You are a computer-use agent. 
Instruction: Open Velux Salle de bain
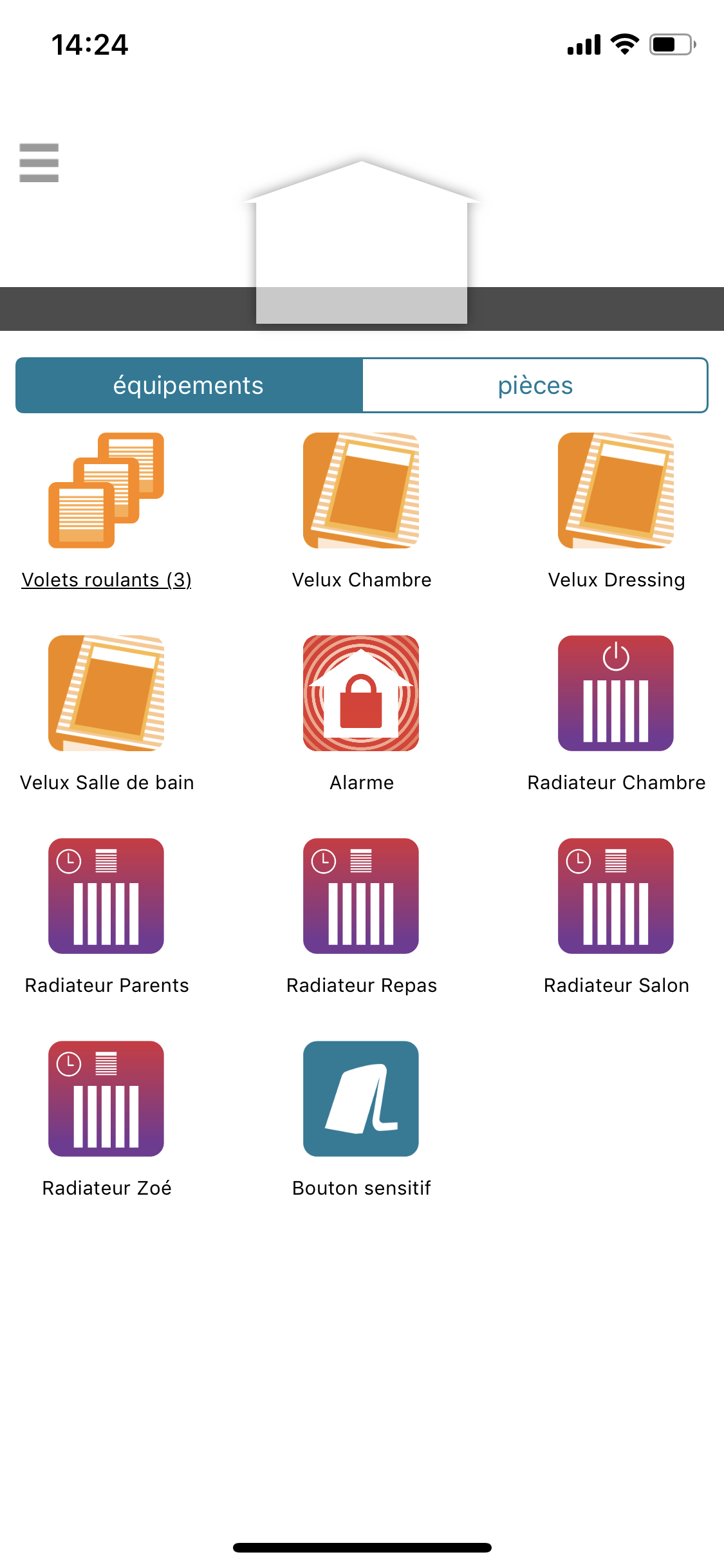[106, 693]
